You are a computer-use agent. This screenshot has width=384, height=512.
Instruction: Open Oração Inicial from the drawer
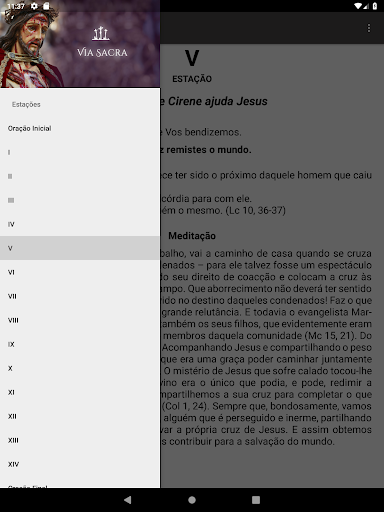[80, 128]
